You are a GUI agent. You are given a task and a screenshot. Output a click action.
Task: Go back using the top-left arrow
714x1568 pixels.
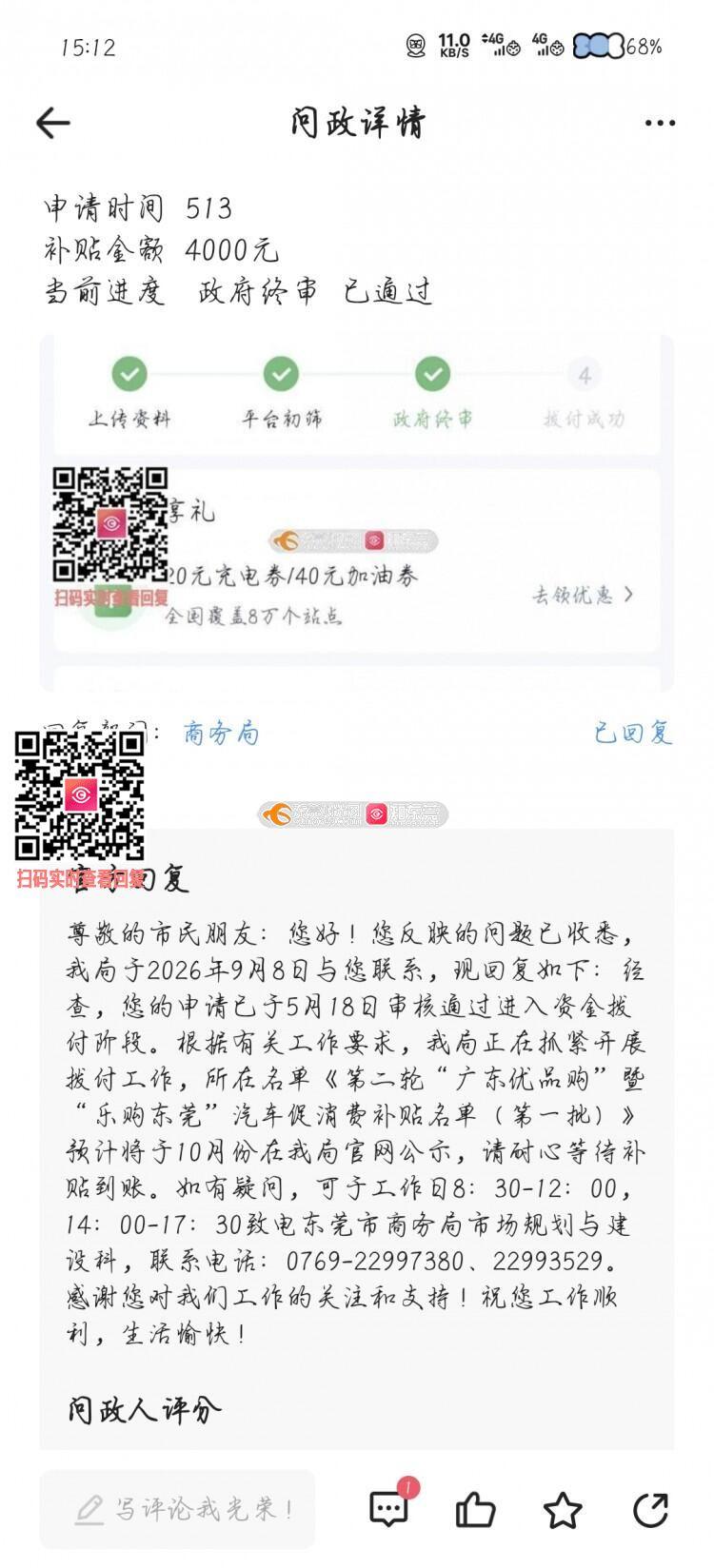(52, 123)
